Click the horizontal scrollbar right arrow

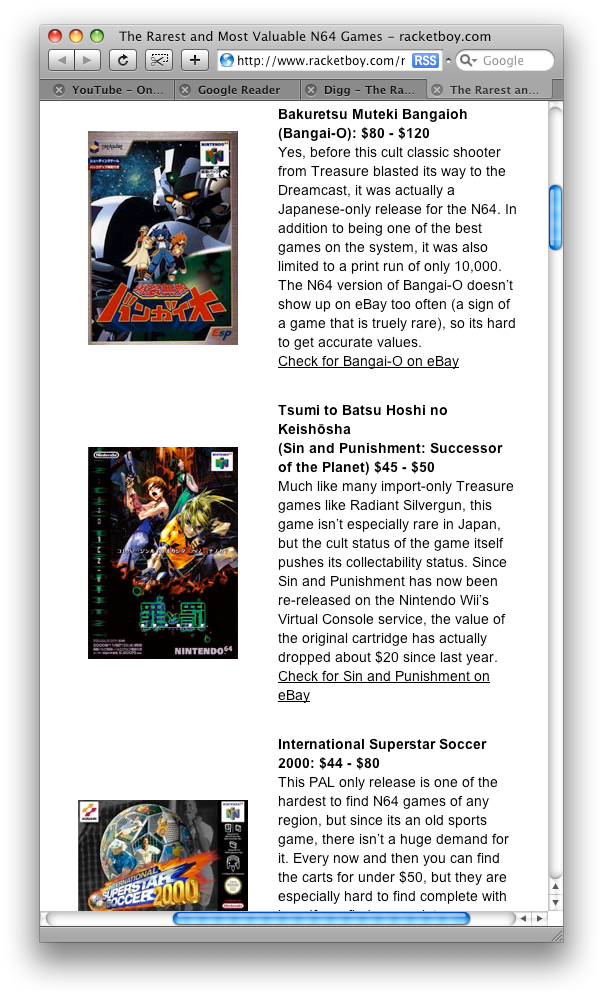click(x=539, y=918)
